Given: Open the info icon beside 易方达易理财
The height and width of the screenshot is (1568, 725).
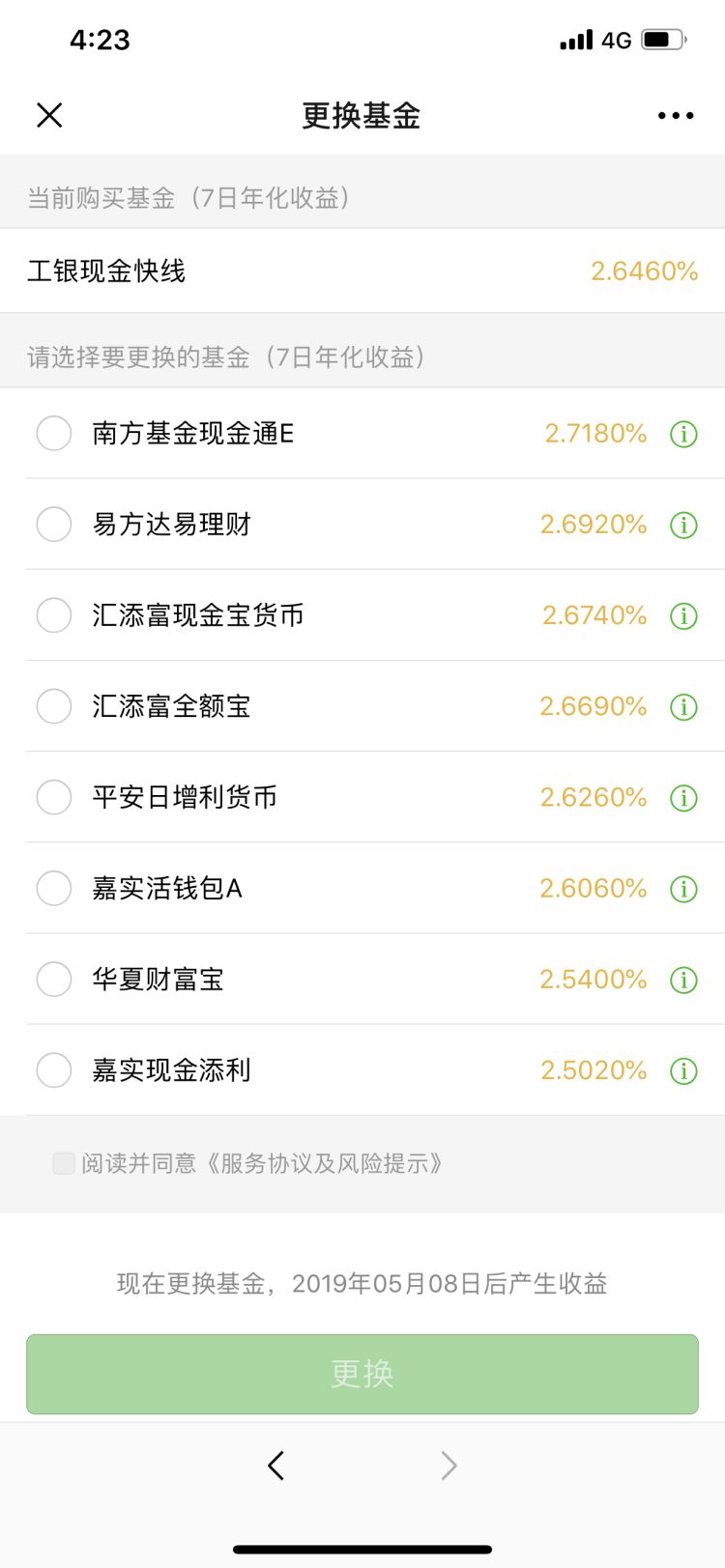Looking at the screenshot, I should [683, 525].
